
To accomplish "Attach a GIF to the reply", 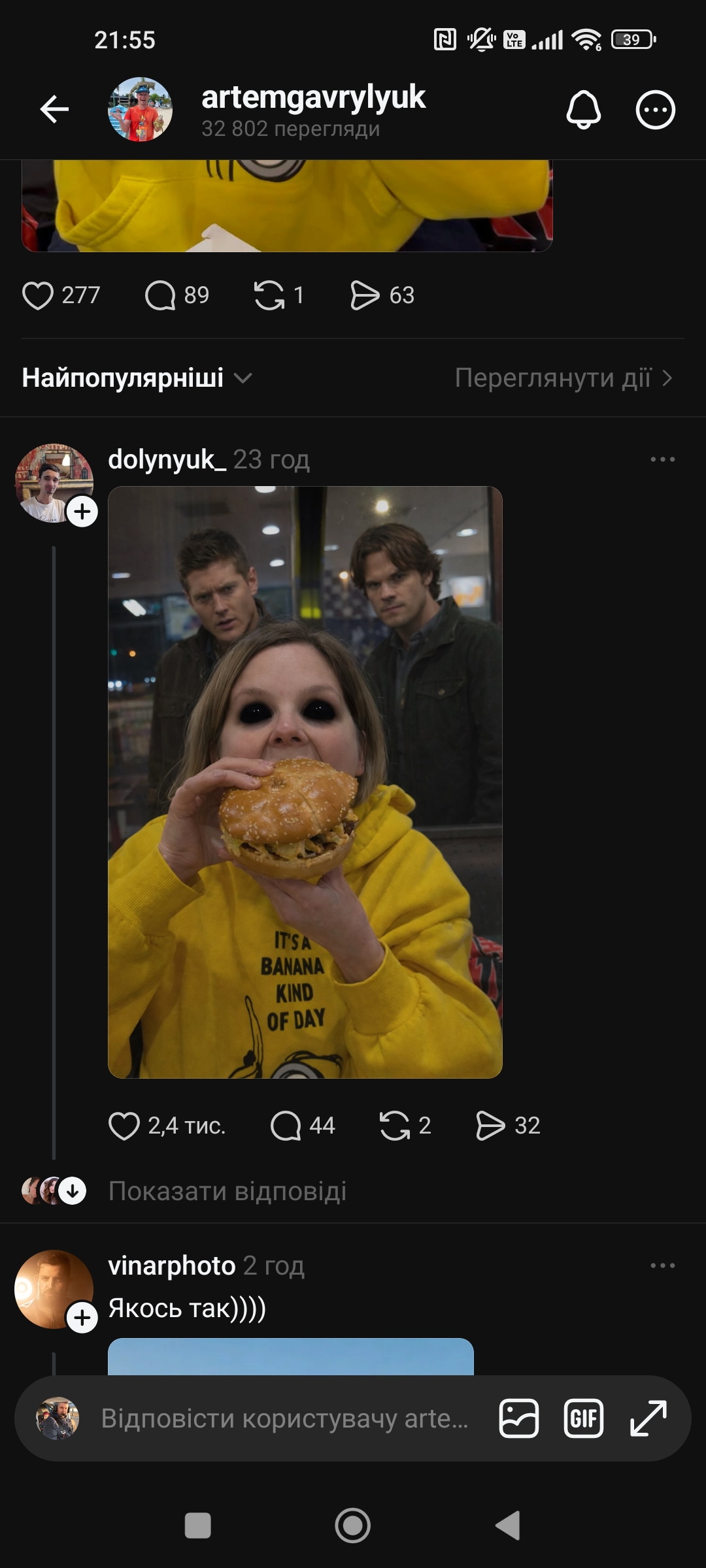I will point(583,1418).
